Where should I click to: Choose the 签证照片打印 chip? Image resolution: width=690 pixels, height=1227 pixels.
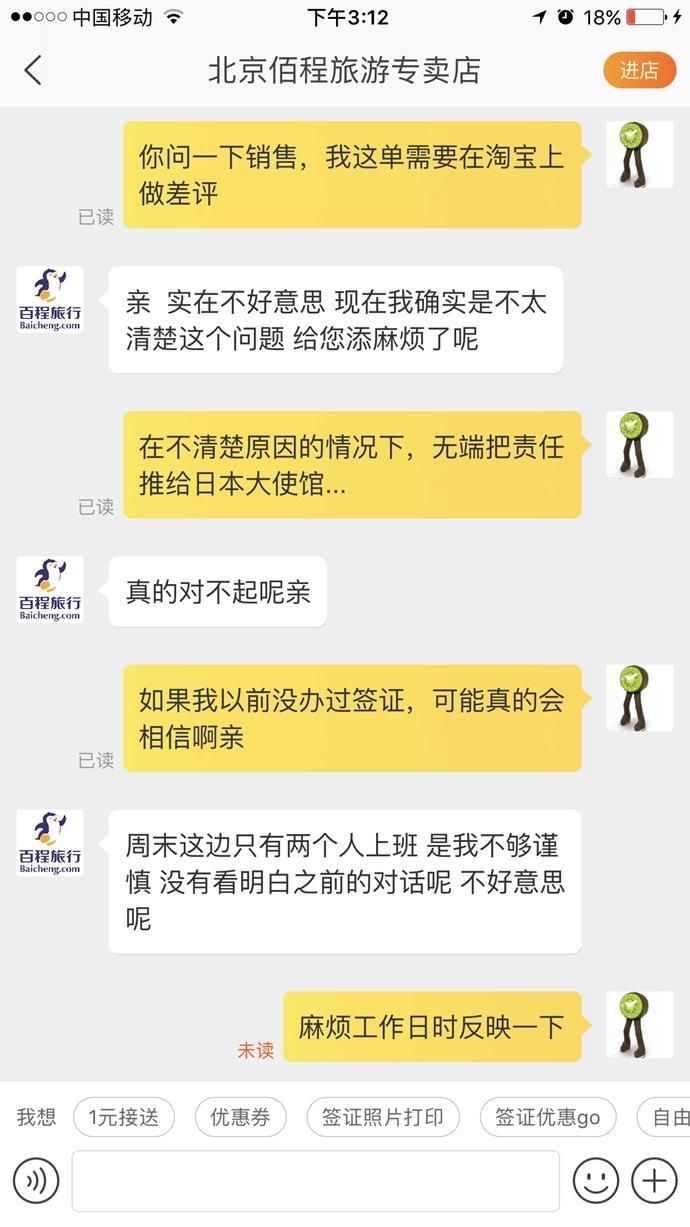click(x=383, y=1117)
